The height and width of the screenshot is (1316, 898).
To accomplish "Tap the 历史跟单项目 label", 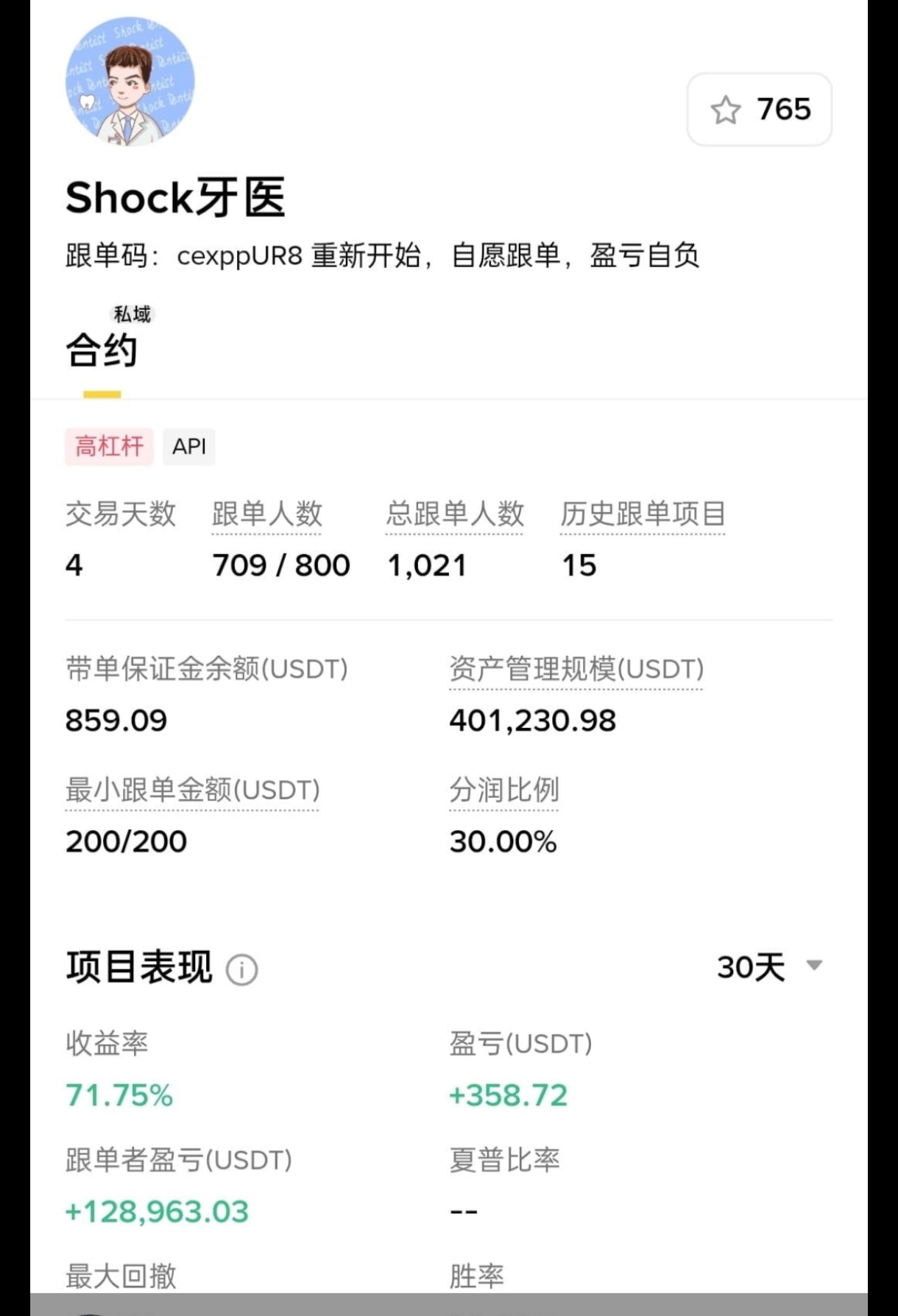I will [643, 514].
